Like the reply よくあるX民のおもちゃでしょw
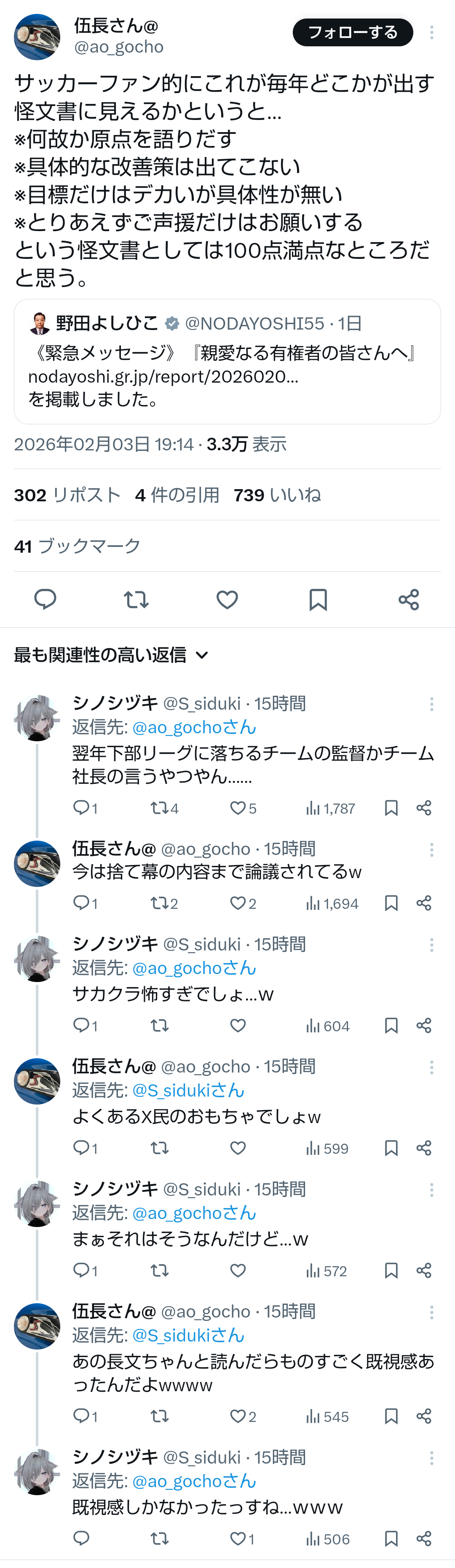This screenshot has height=1568, width=455. click(238, 1148)
